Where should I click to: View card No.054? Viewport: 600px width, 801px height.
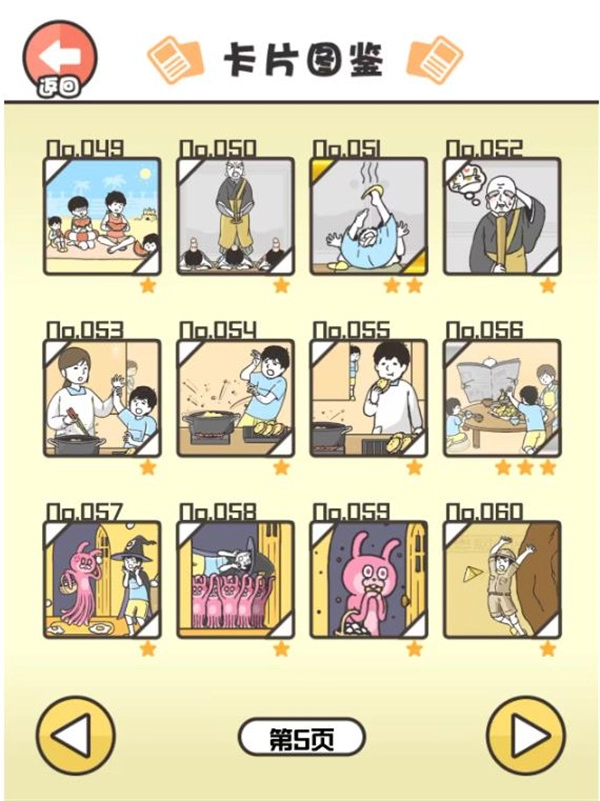pyautogui.click(x=235, y=398)
